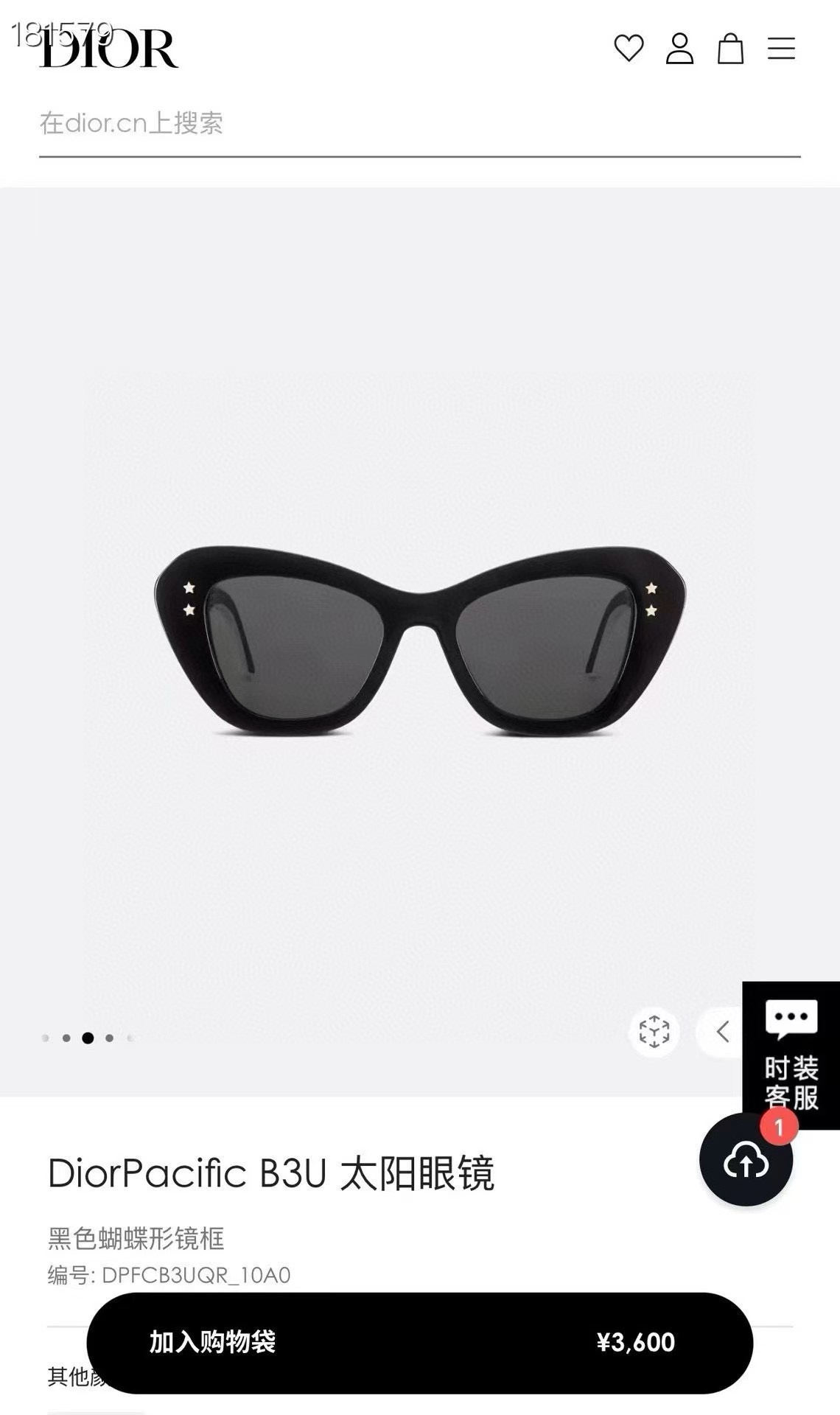This screenshot has width=840, height=1415.
Task: Add the sunglasses to the shopping bag (加入购物袋)
Action: point(420,1343)
